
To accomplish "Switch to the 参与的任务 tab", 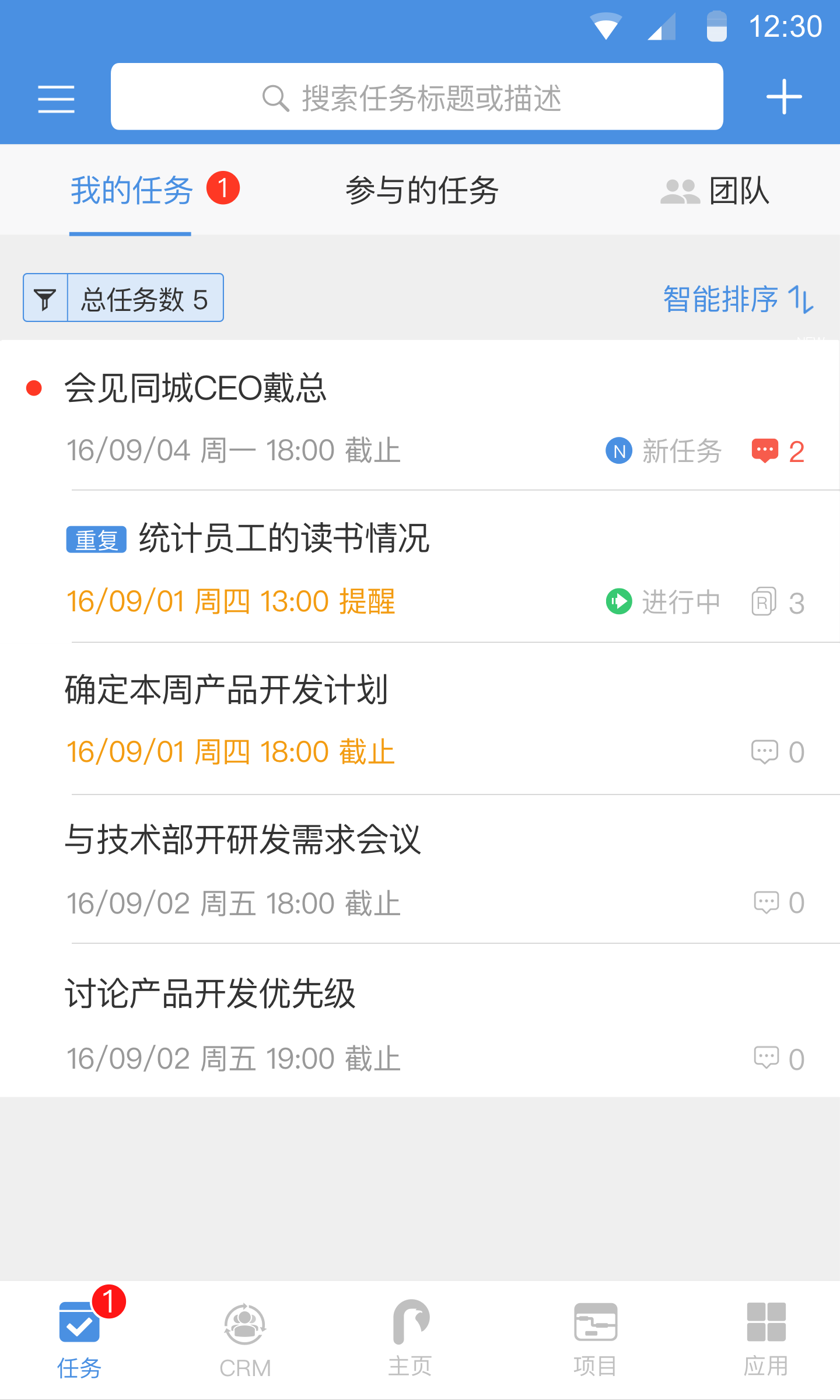I will coord(422,190).
